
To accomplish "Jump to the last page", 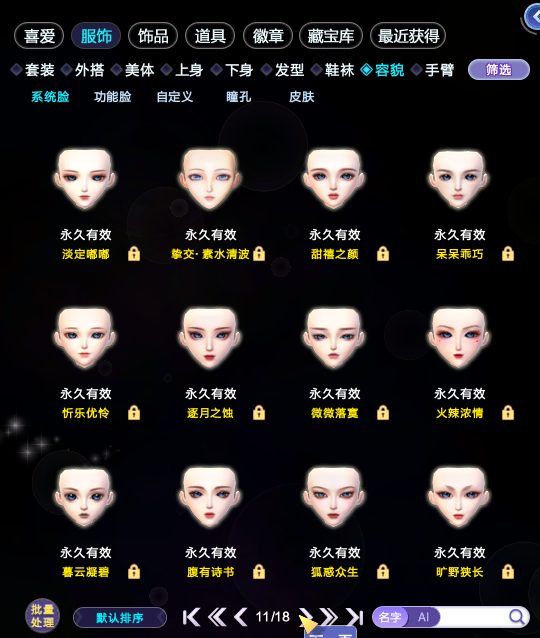I will pos(354,617).
